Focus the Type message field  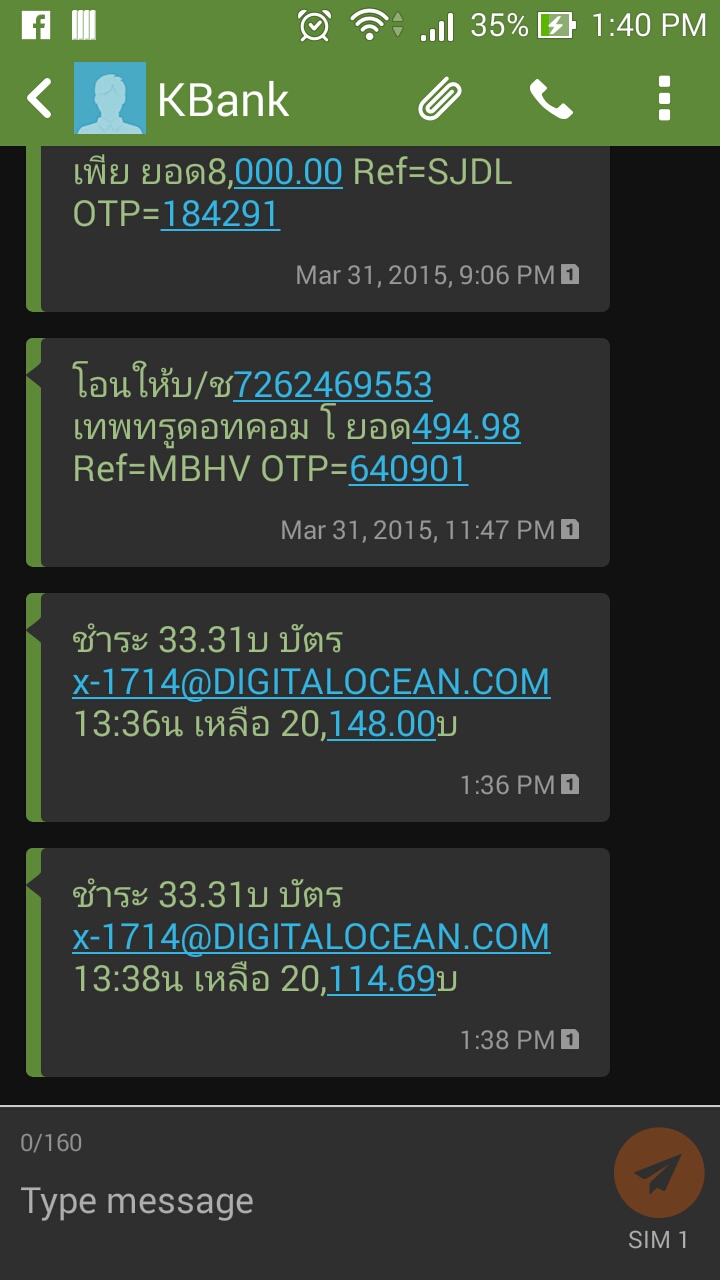point(300,1200)
